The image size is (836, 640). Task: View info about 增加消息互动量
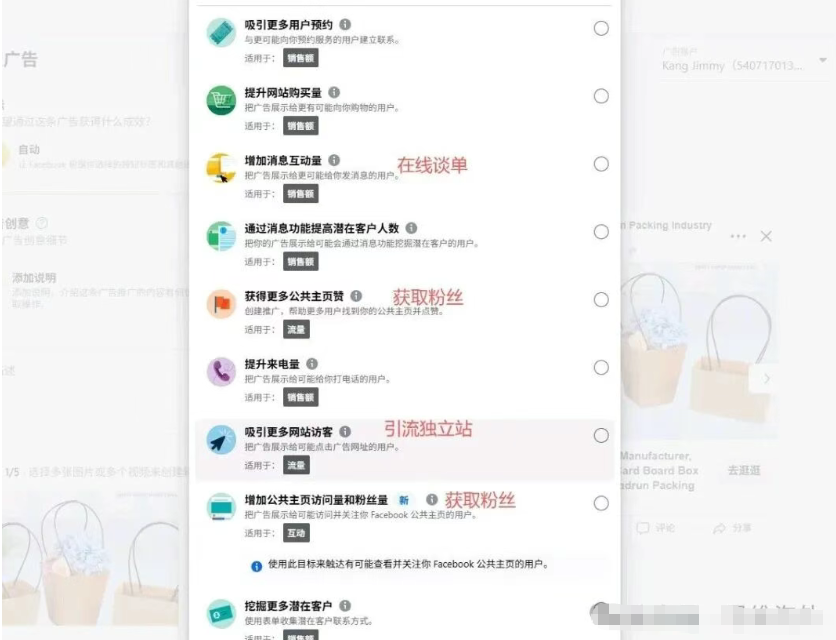pyautogui.click(x=334, y=160)
